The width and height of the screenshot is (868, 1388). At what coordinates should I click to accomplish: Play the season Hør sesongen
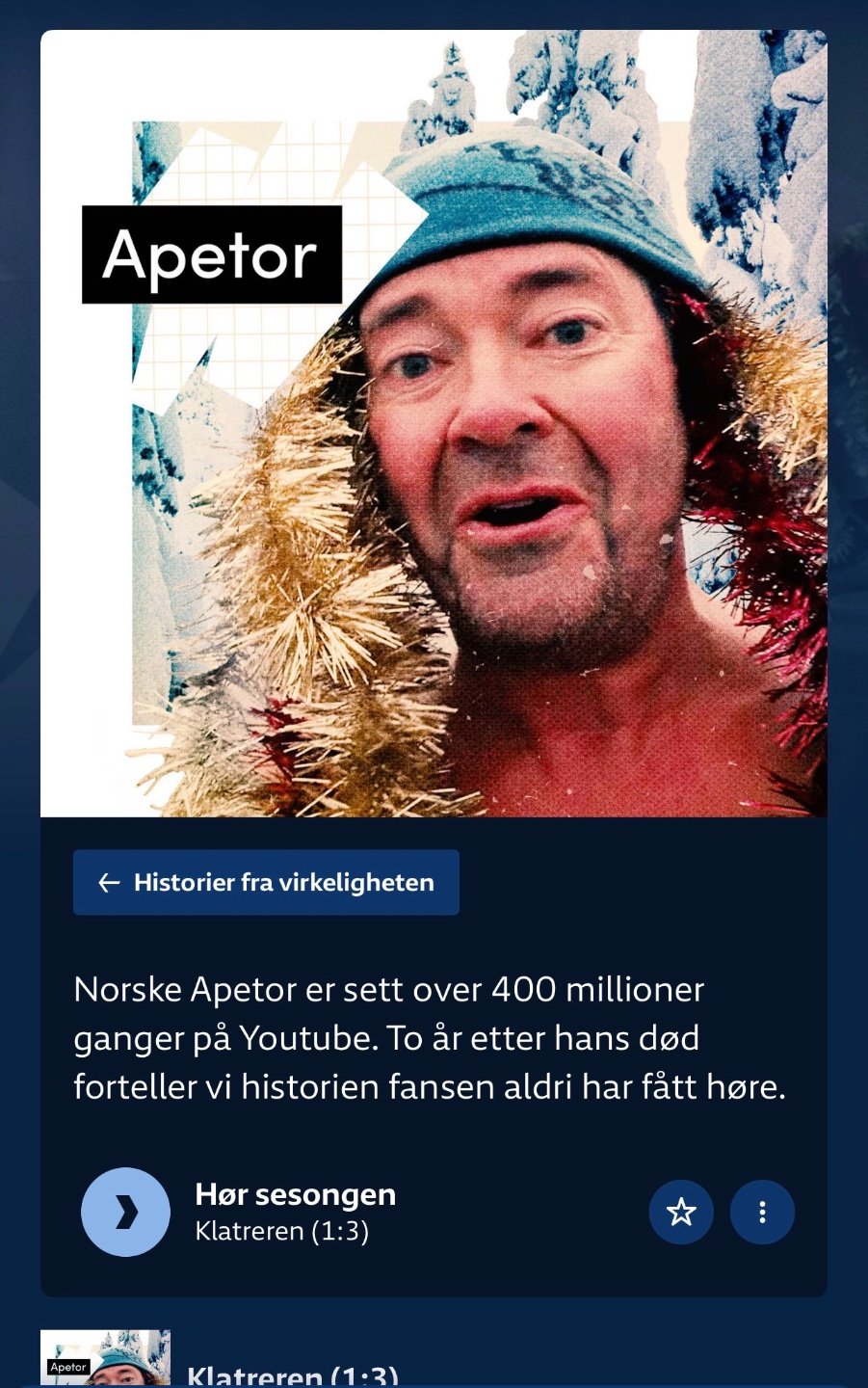pos(125,1212)
